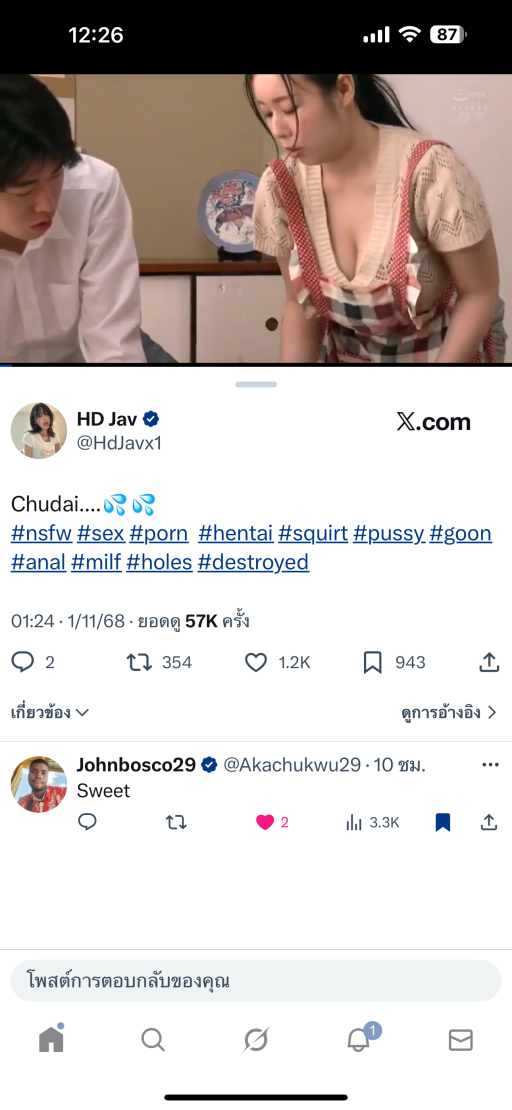Open ดูการอ้างอิง quotes link
The image size is (512, 1110).
pos(449,712)
